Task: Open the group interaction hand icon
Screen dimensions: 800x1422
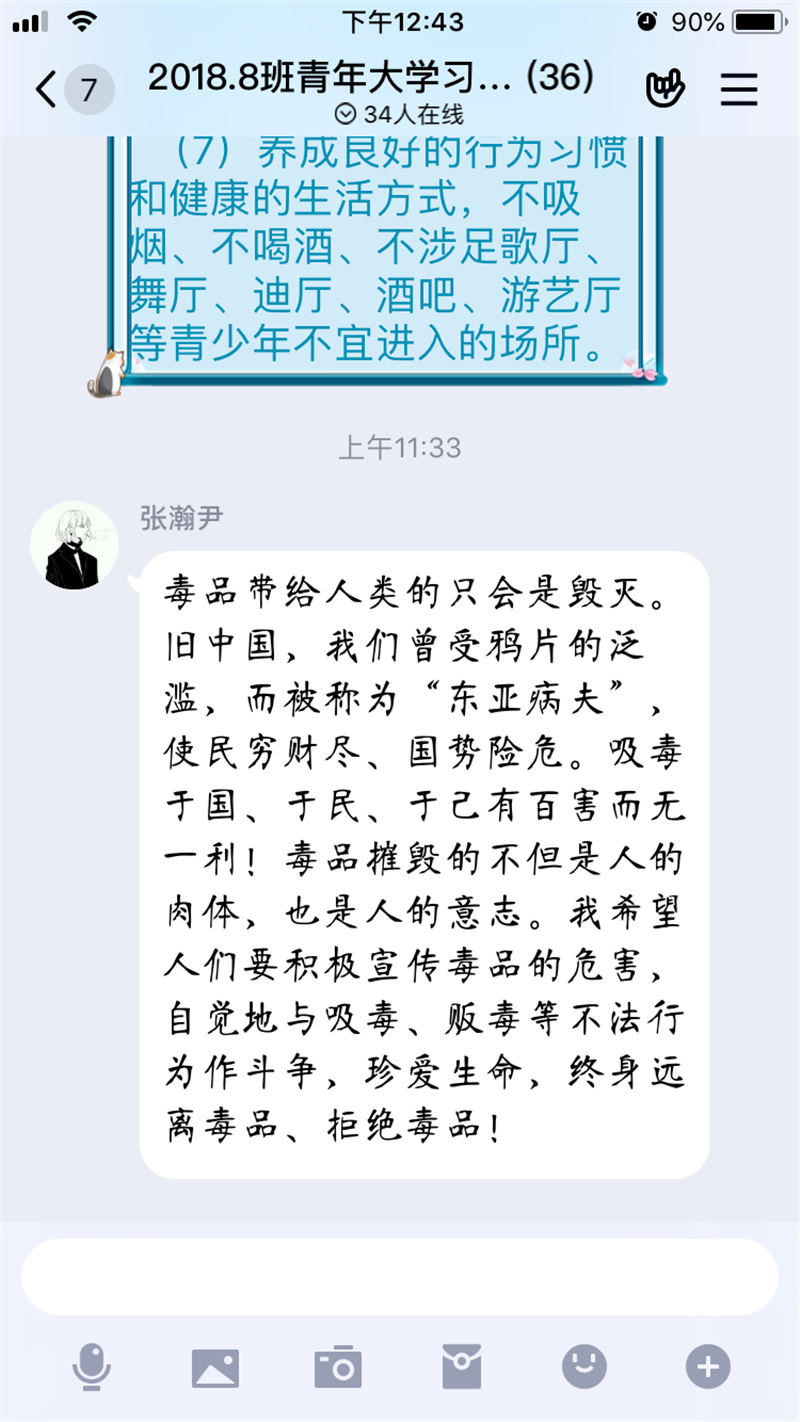Action: tap(665, 90)
